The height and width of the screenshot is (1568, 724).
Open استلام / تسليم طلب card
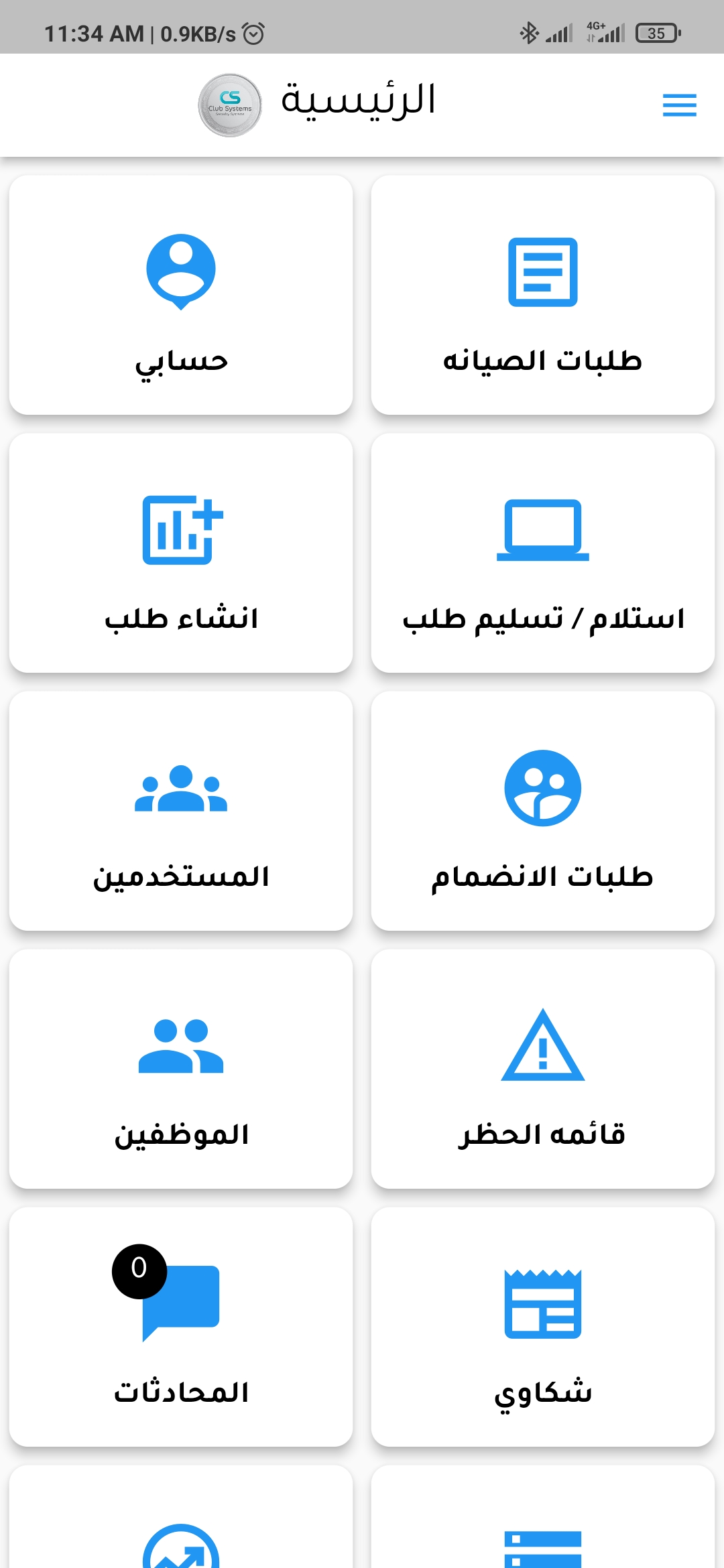[x=543, y=553]
